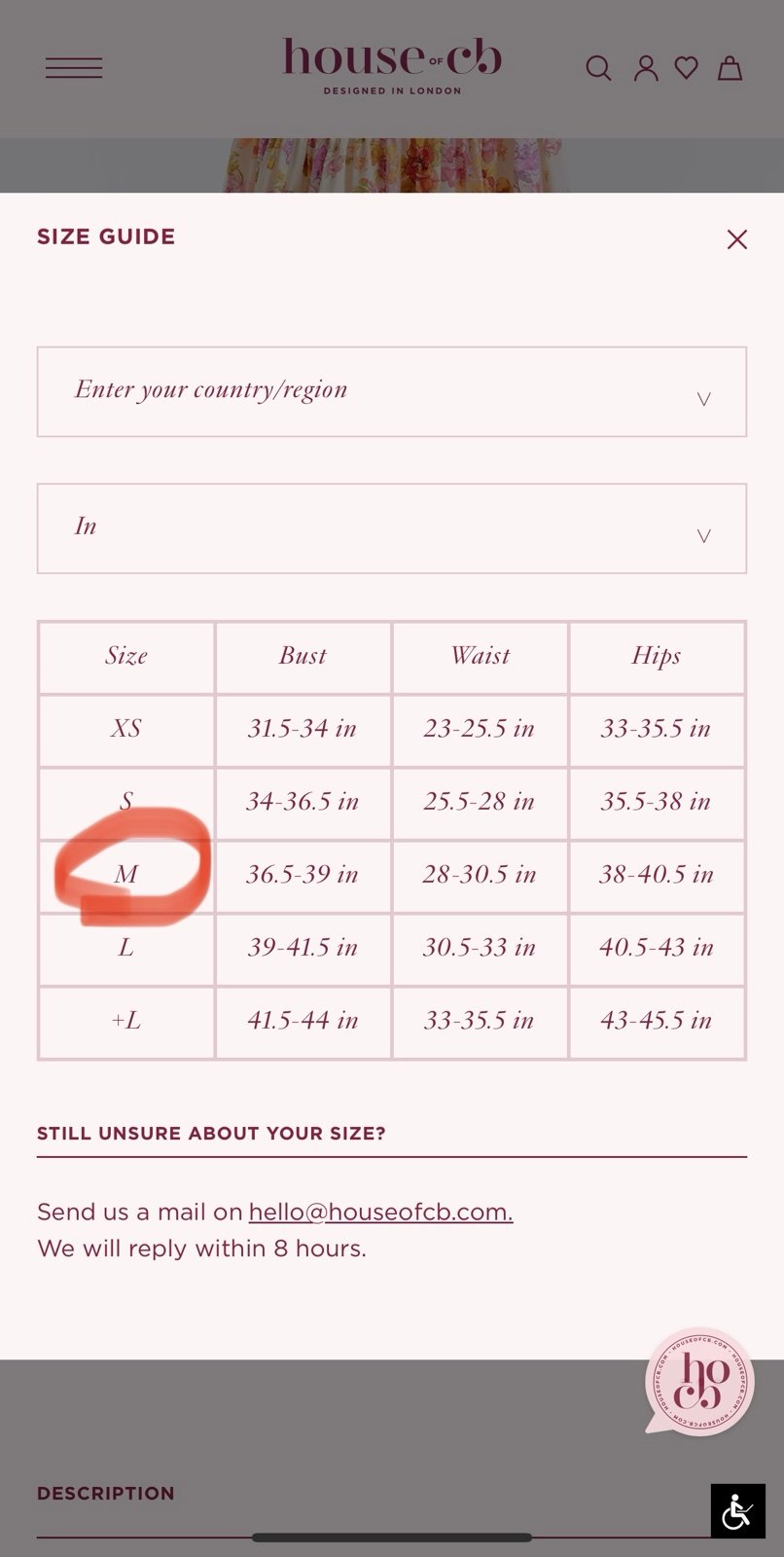Open the country/region dropdown
This screenshot has height=1557, width=784.
[392, 391]
